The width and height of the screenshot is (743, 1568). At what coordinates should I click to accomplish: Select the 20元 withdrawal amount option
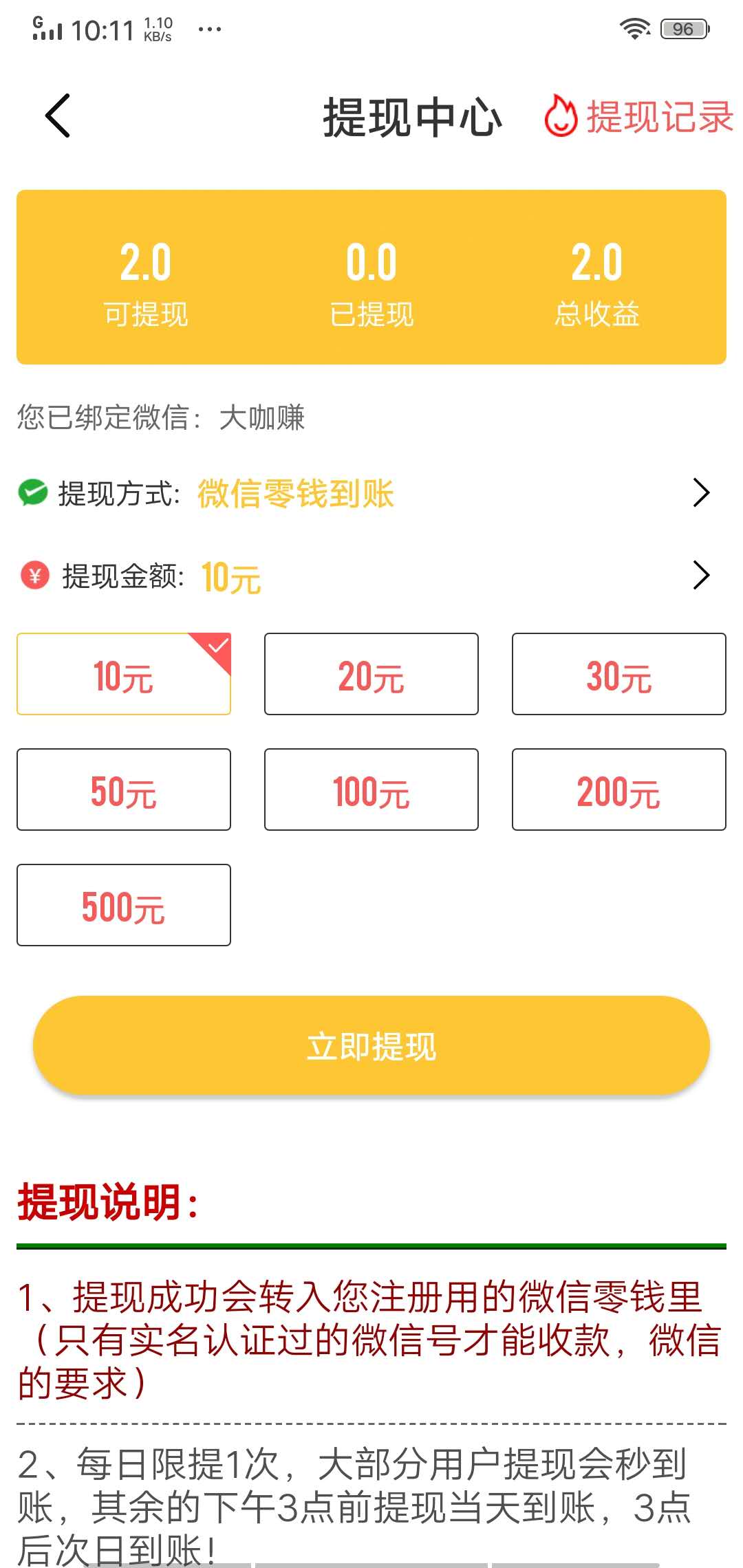[x=371, y=674]
